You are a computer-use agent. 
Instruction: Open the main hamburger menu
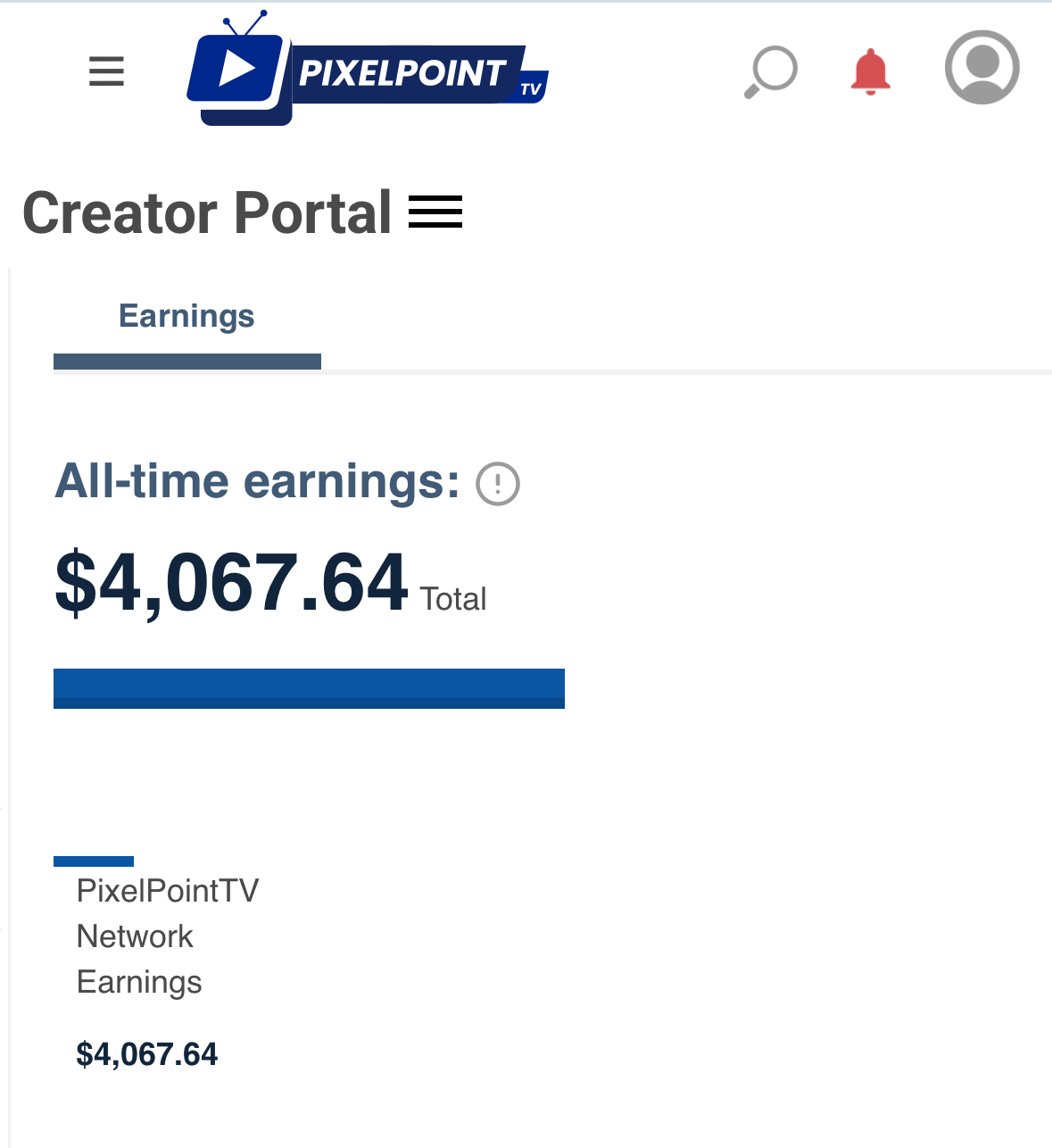click(106, 71)
